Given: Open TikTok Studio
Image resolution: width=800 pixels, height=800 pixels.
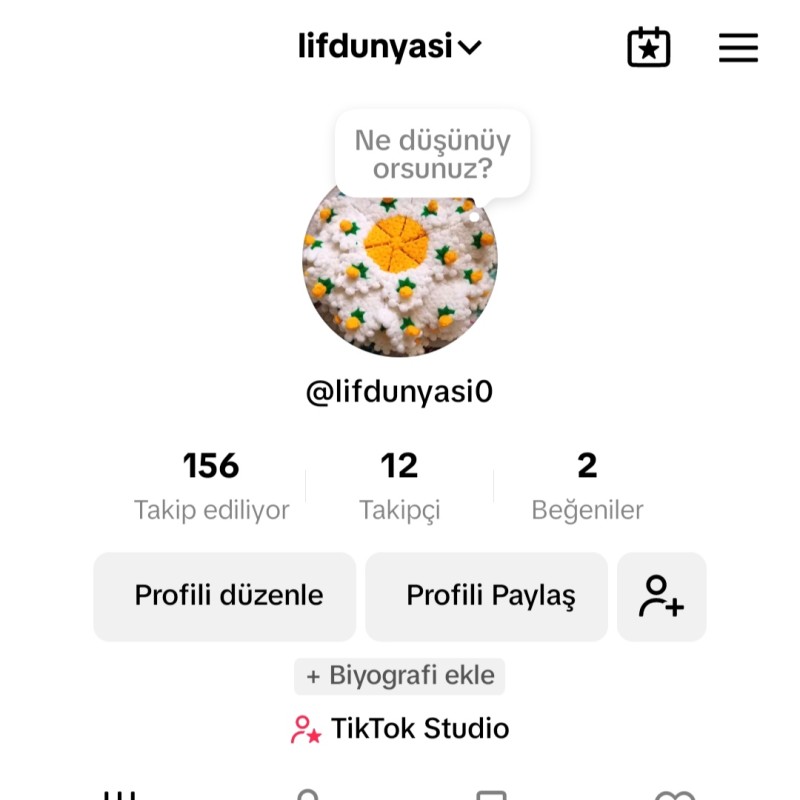Looking at the screenshot, I should click(x=400, y=729).
